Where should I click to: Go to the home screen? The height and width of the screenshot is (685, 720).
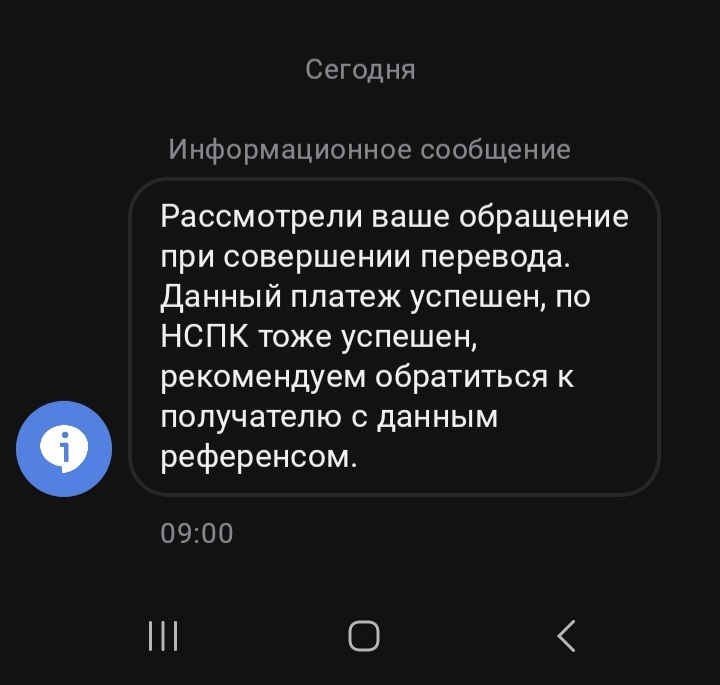click(x=363, y=635)
